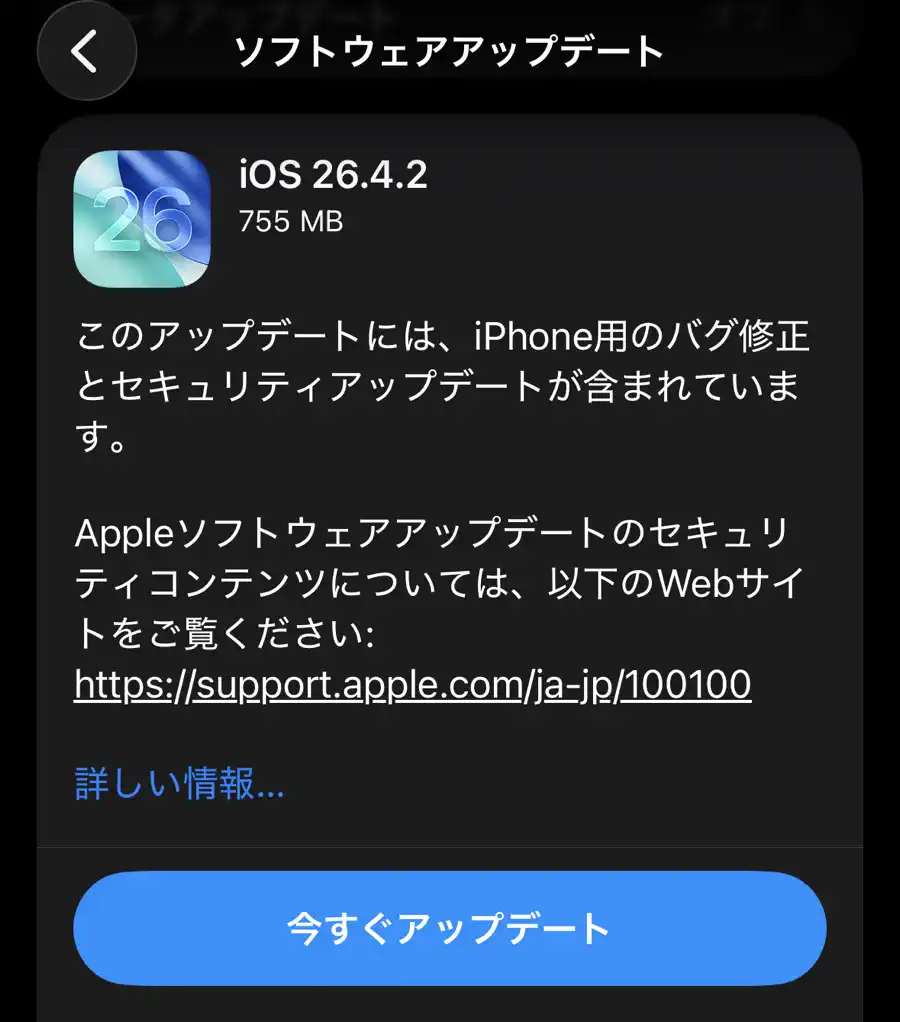Tap 今すぐアップデート to update now
This screenshot has width=900, height=1022.
[449, 928]
